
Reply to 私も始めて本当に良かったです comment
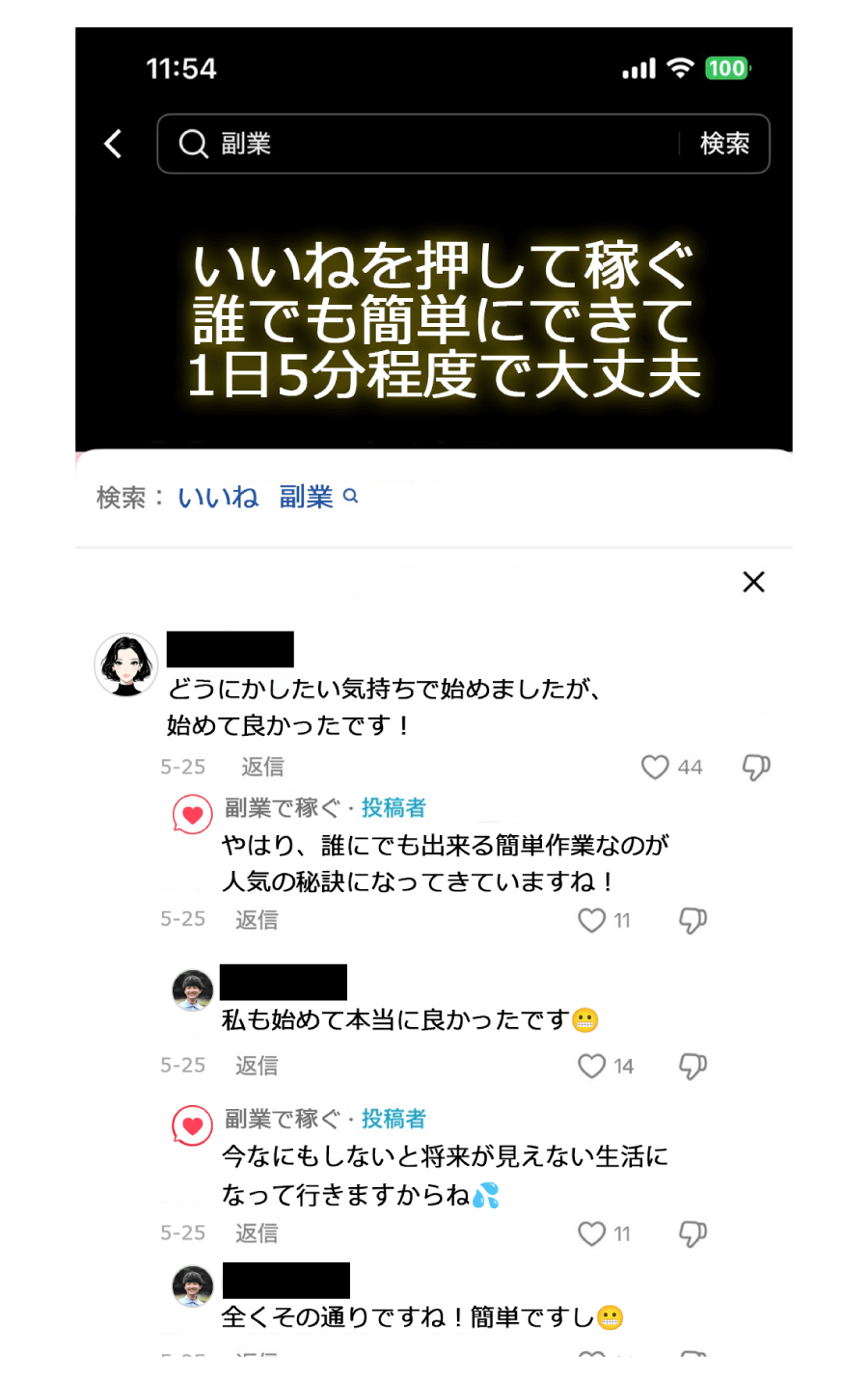[x=257, y=1066]
